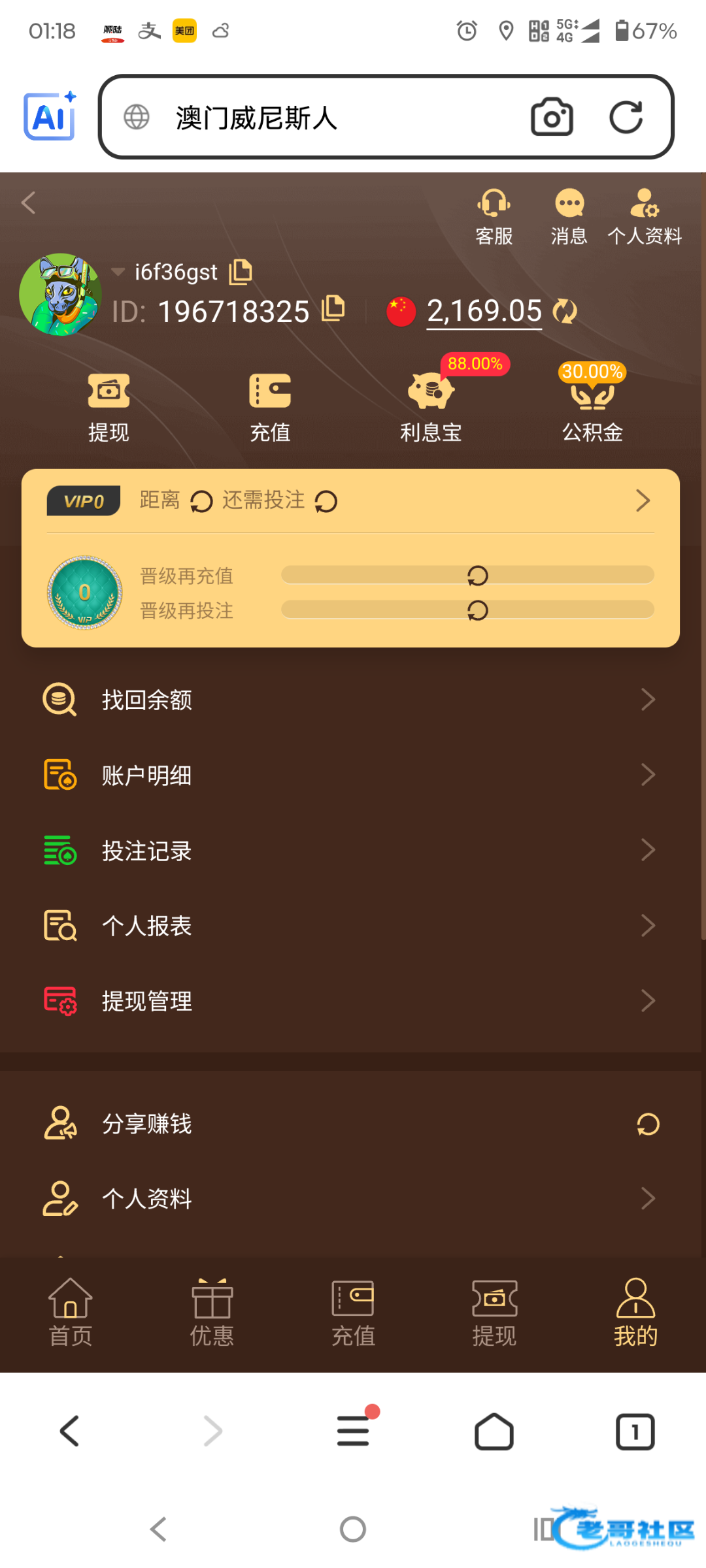The image size is (706, 1568).
Task: Open 账户明细 row
Action: pos(350,776)
